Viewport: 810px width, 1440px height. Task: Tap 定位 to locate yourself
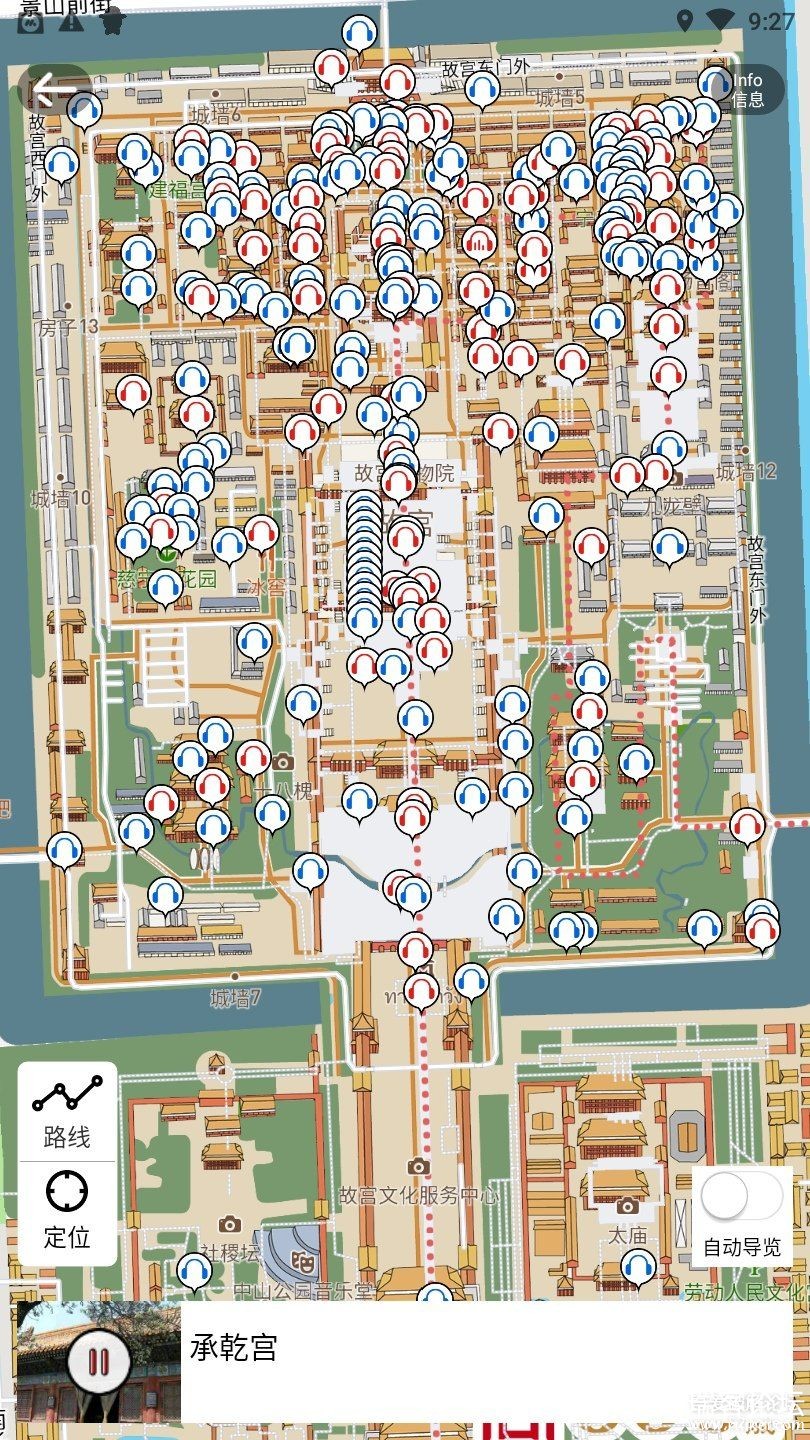point(67,1211)
